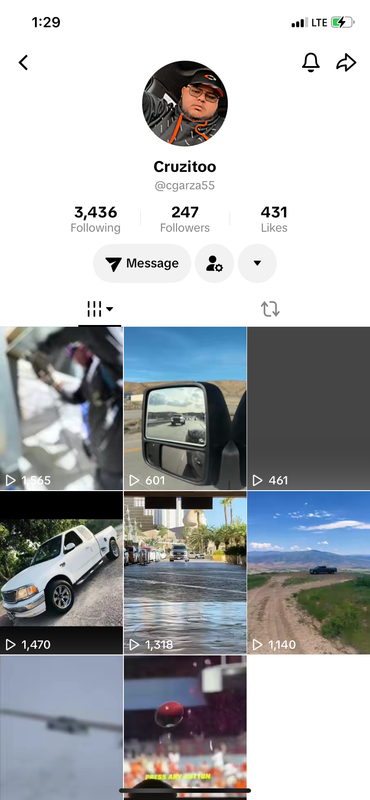This screenshot has height=800, width=370.
Task: Open the Cruzitoo profile picture
Action: [185, 104]
